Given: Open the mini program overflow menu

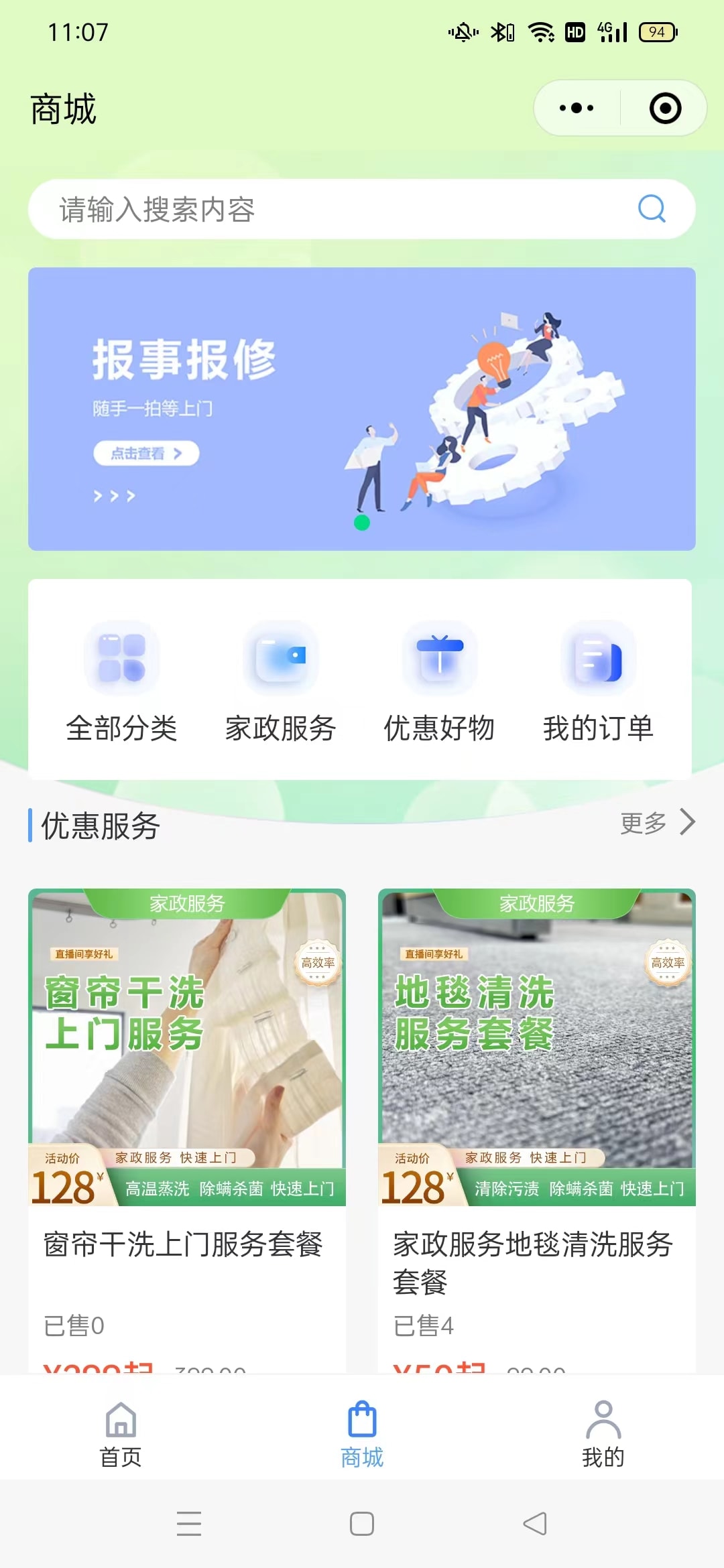Looking at the screenshot, I should [577, 108].
